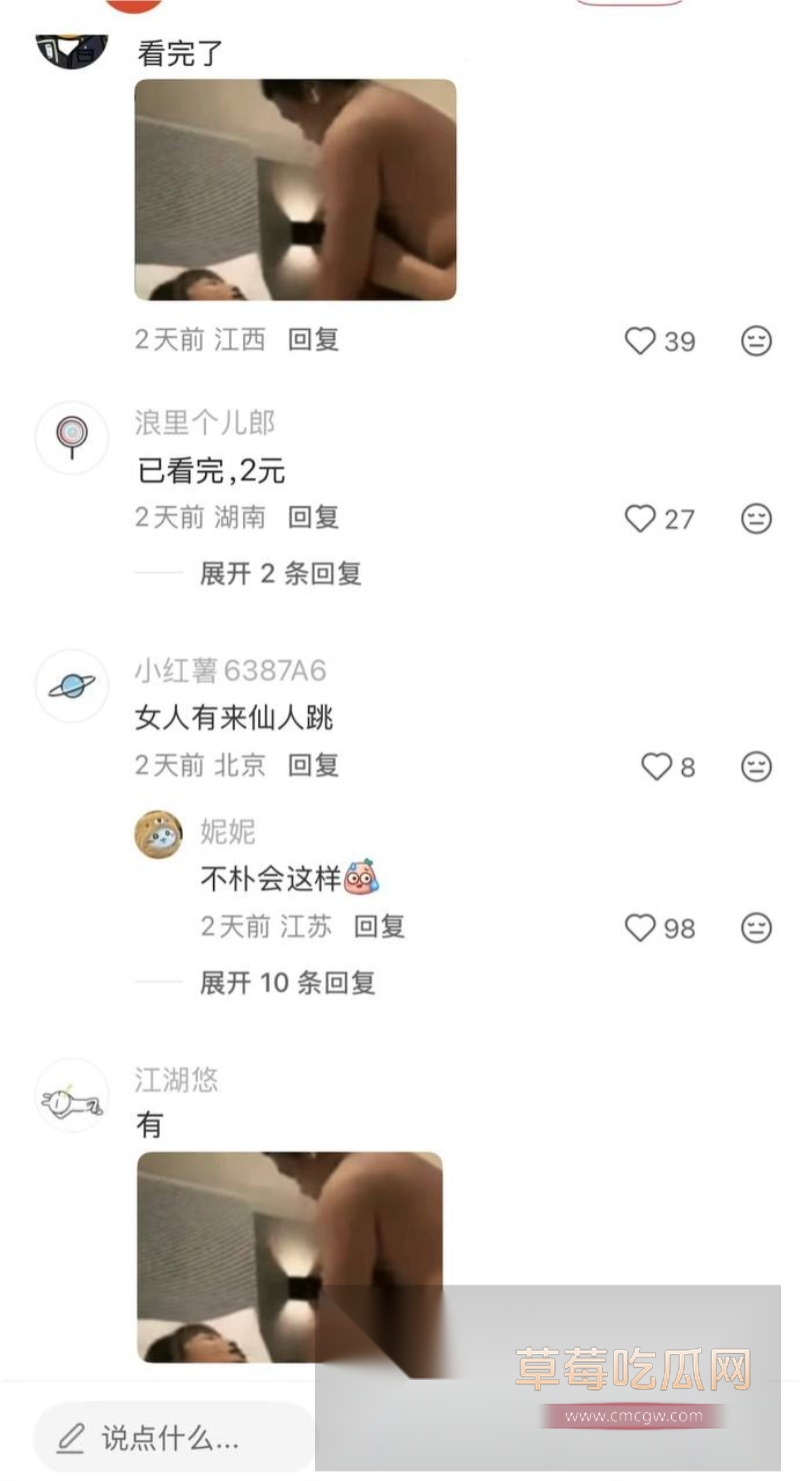Dislike the comment from 湖南 with 27 likes
This screenshot has height=1481, width=800.
click(x=757, y=518)
